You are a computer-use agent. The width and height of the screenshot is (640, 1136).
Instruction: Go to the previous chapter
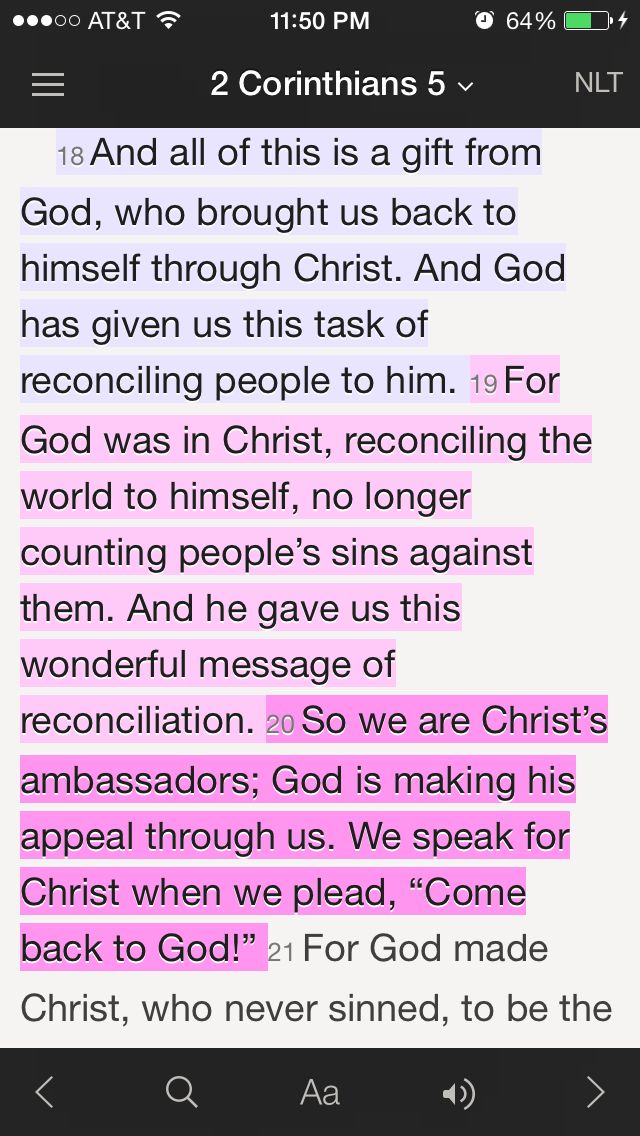[44, 1092]
